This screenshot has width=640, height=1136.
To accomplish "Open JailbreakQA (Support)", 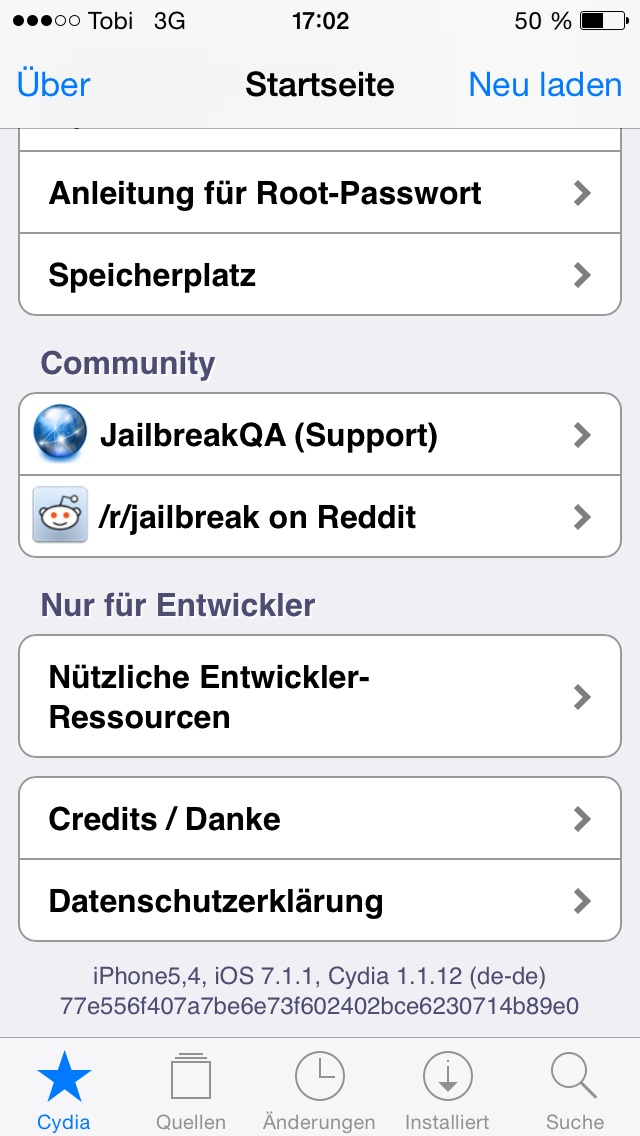I will point(320,435).
